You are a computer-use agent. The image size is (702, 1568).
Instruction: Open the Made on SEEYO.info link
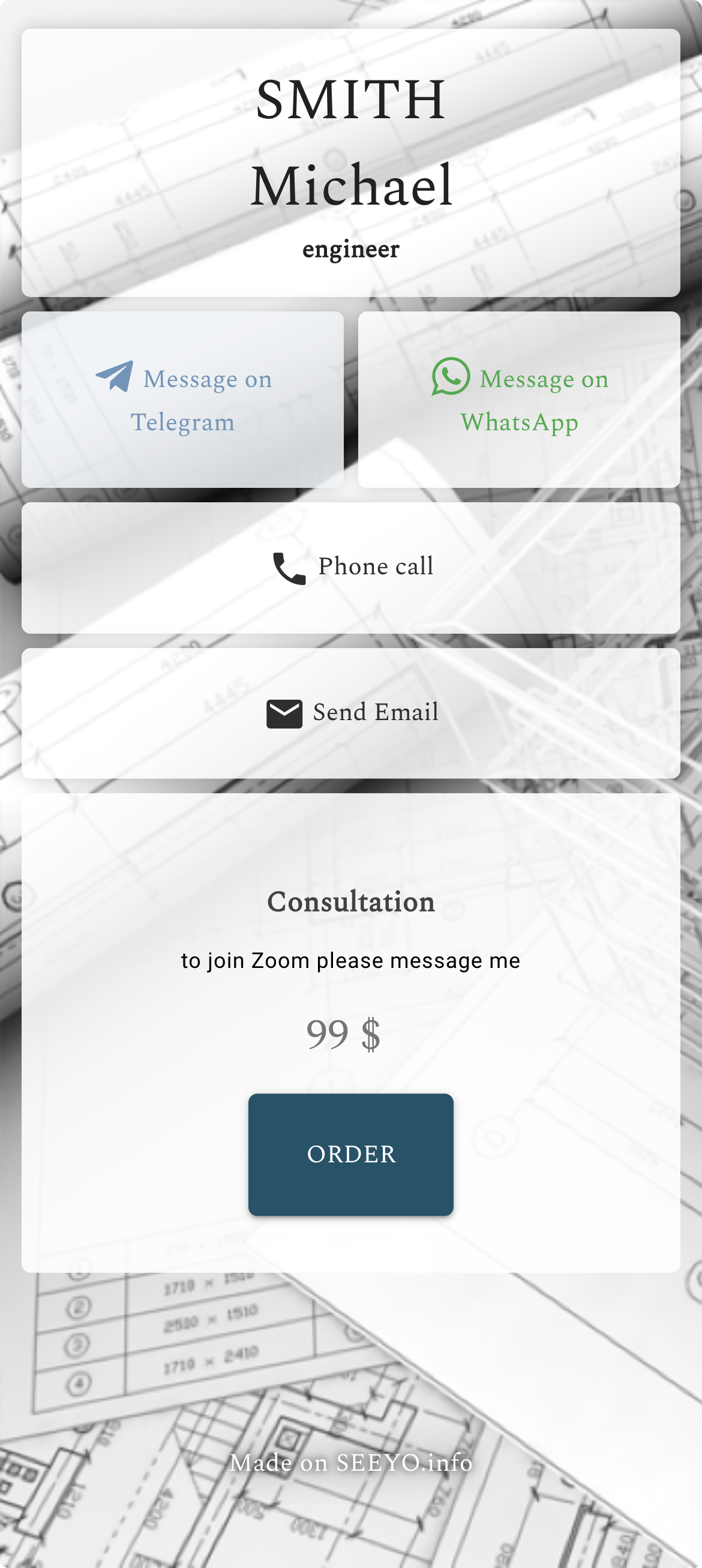pyautogui.click(x=350, y=1462)
